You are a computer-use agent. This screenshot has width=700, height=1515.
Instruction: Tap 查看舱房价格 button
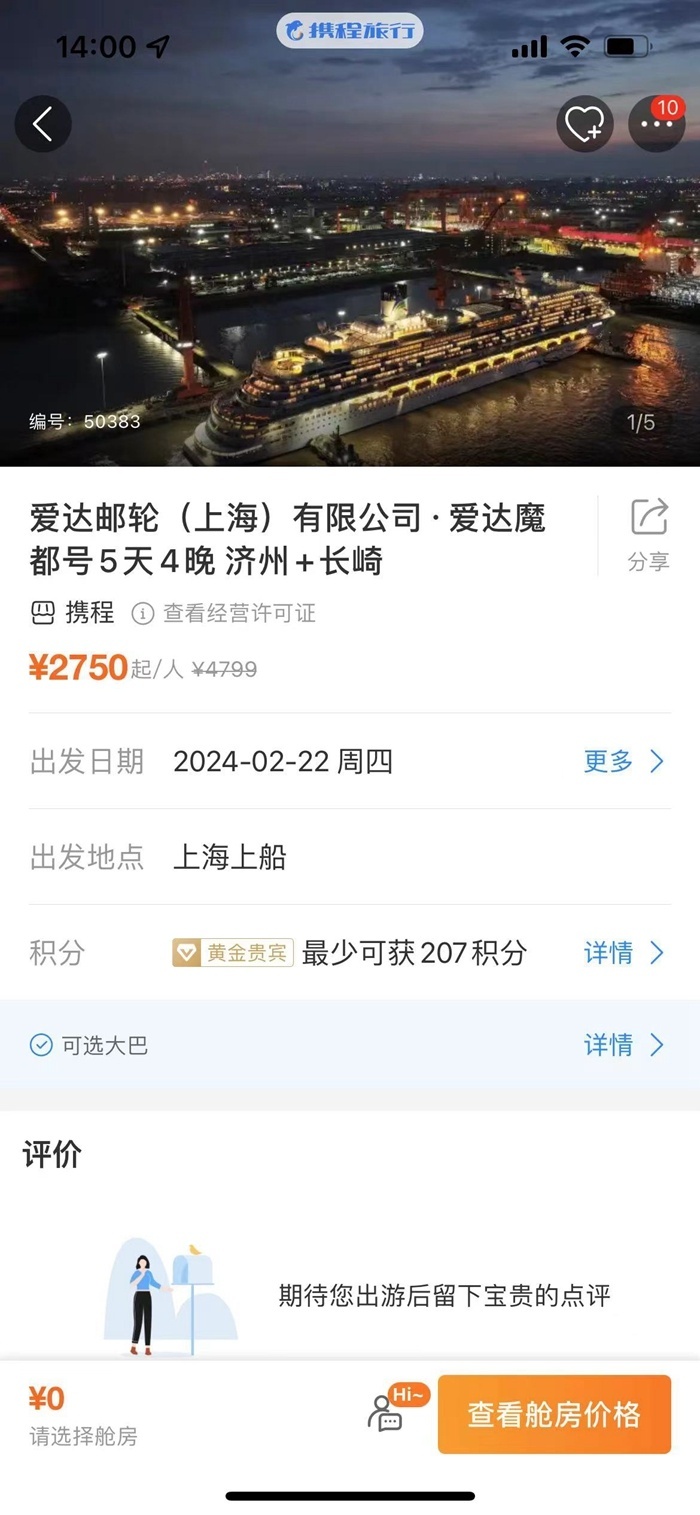[554, 1414]
